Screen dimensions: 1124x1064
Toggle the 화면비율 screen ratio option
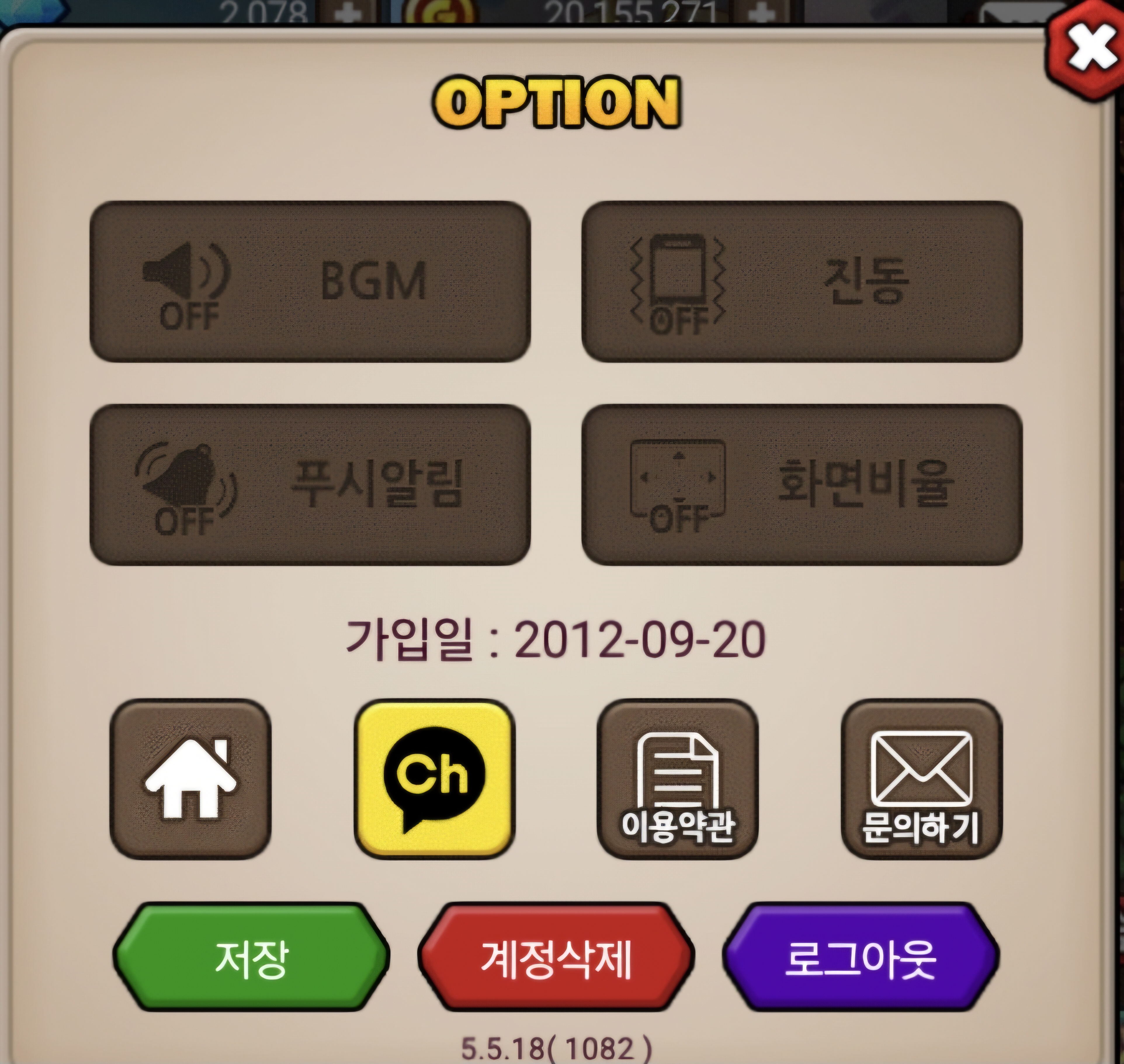802,484
